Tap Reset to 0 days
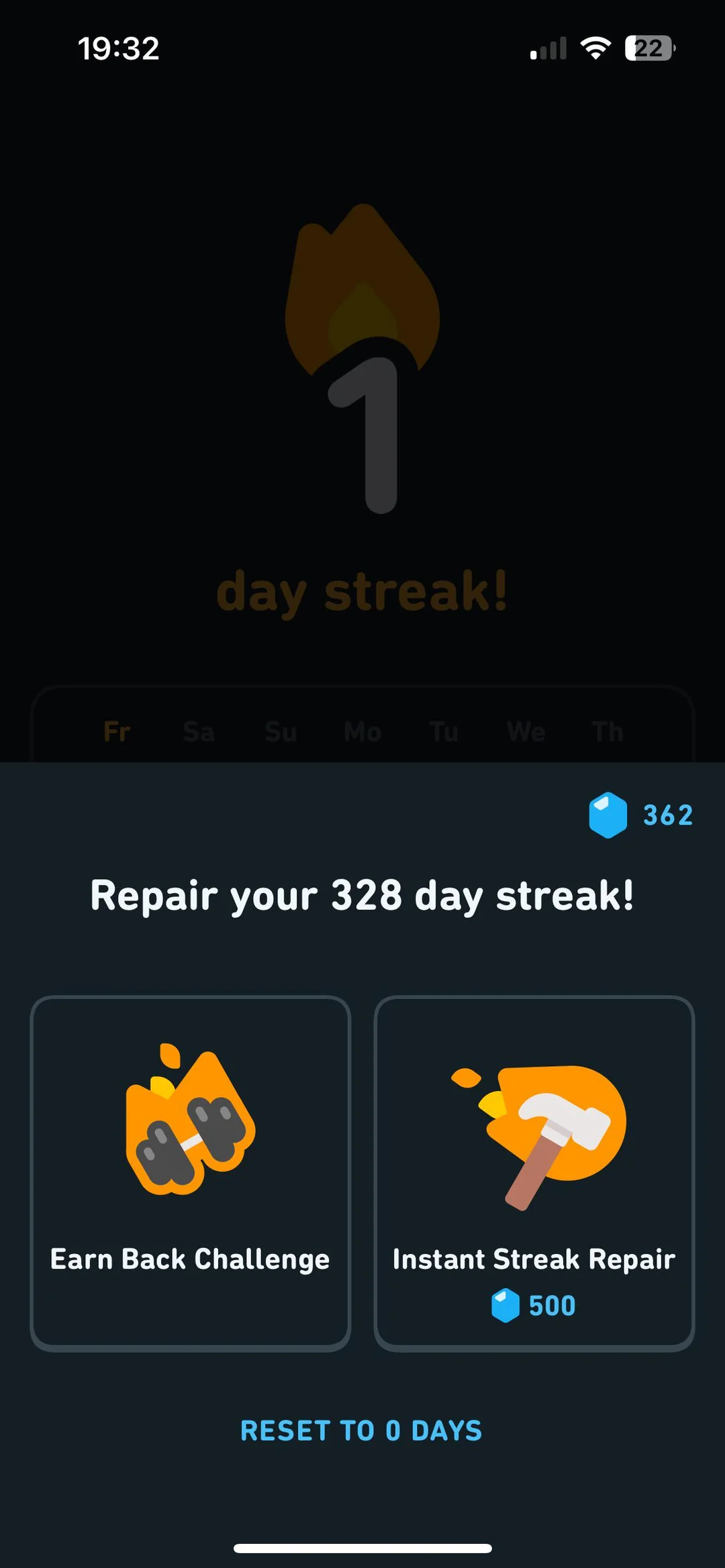The width and height of the screenshot is (725, 1568). click(361, 1430)
